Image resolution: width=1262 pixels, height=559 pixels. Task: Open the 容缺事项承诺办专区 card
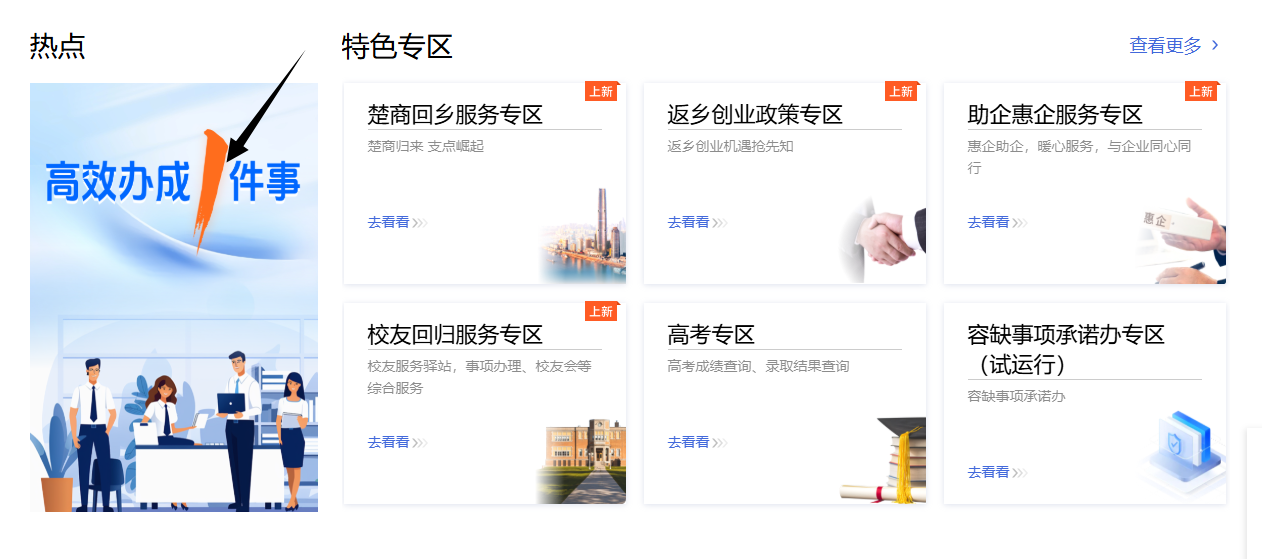click(1085, 403)
